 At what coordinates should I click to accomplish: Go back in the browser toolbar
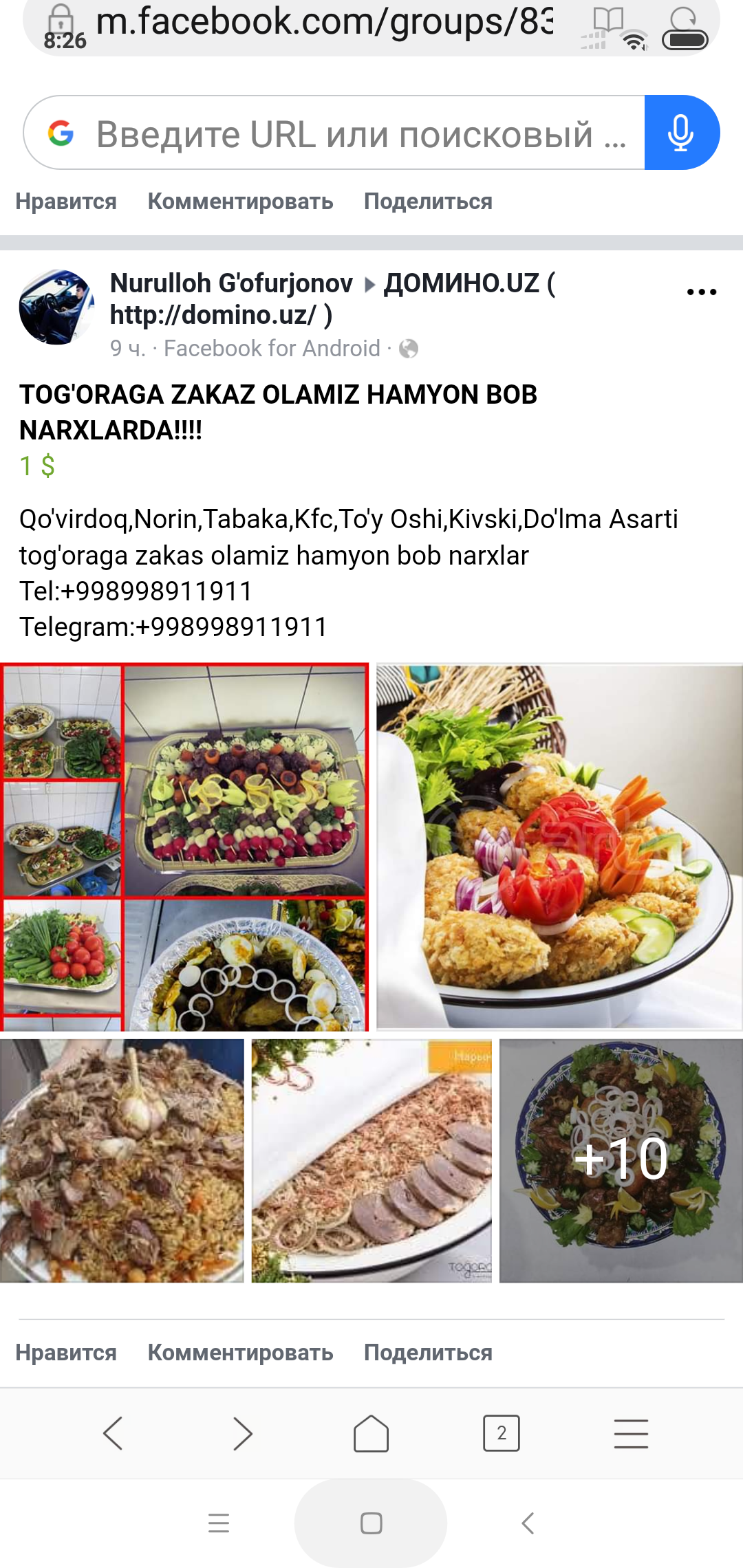tap(113, 1434)
